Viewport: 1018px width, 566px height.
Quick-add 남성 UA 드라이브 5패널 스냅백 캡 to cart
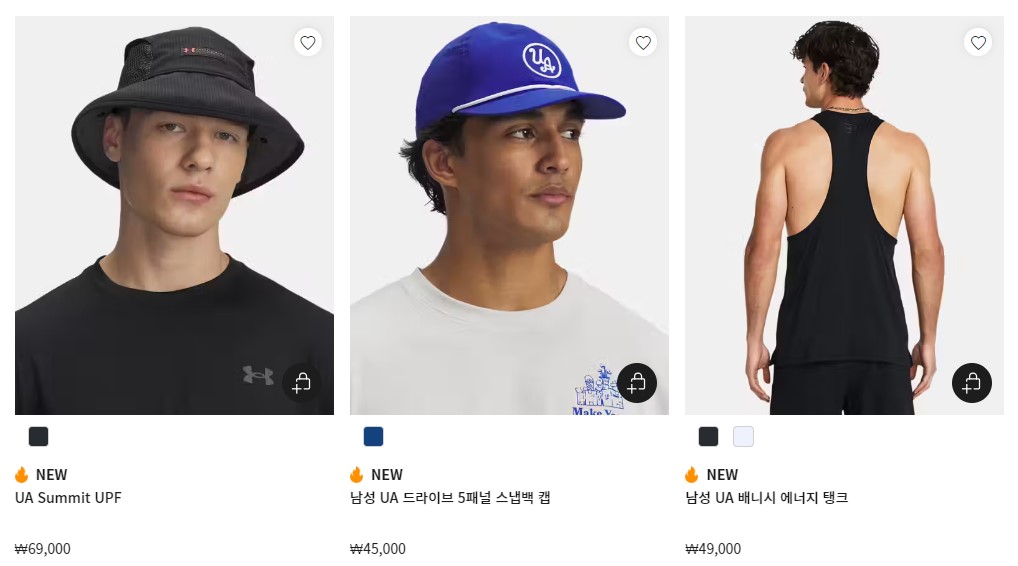pos(637,382)
